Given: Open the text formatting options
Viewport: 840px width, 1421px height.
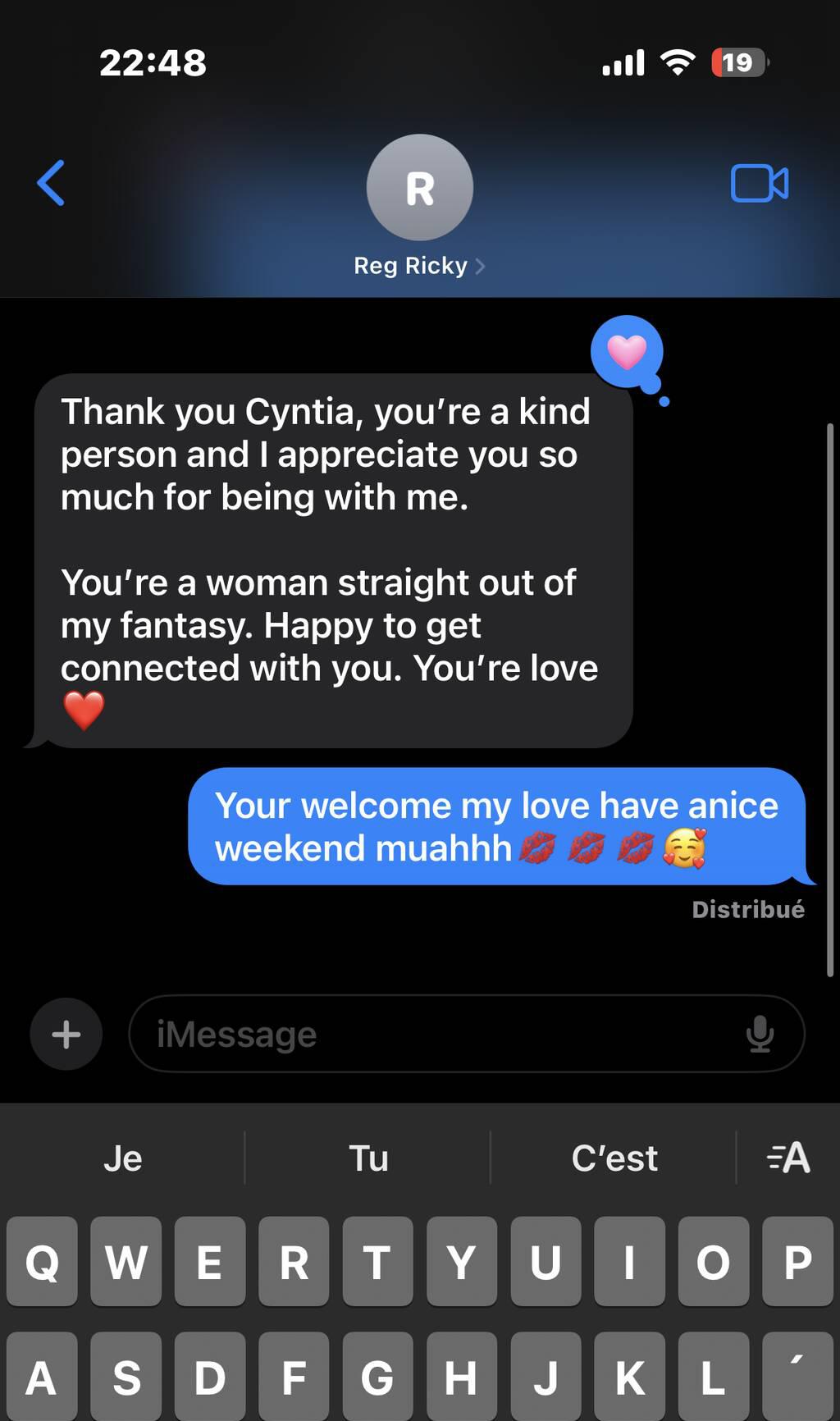Looking at the screenshot, I should pos(788,1158).
